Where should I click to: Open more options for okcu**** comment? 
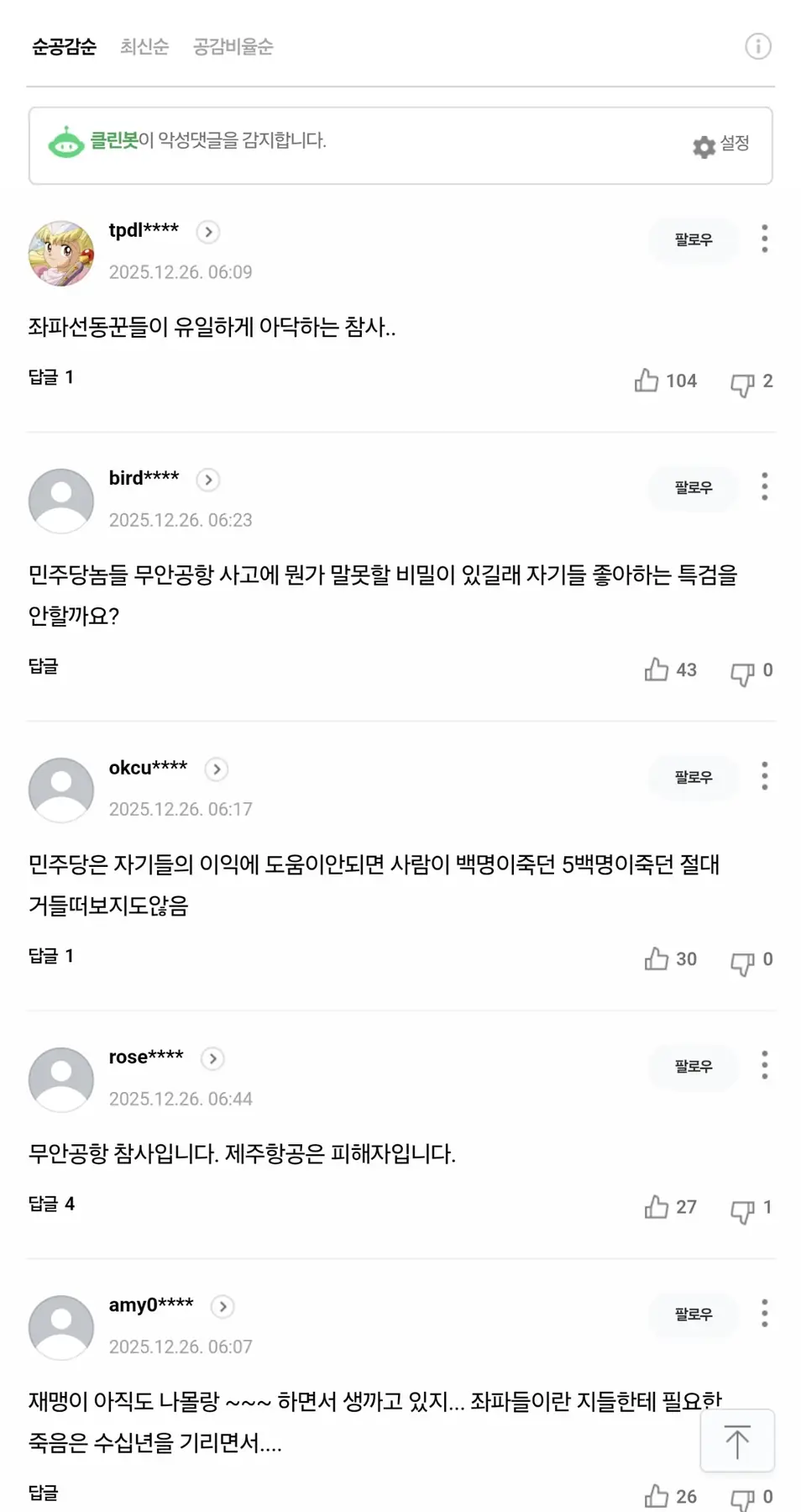pos(764,776)
